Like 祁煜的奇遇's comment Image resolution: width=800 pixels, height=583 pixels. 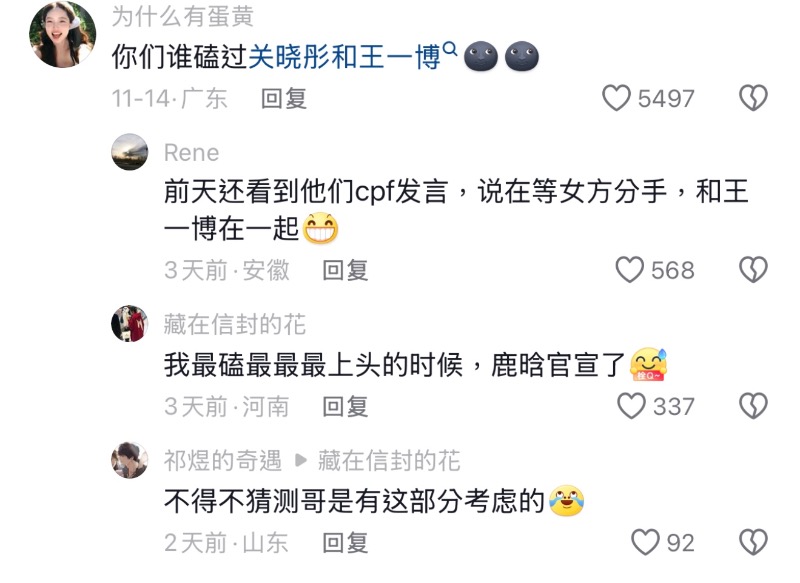tap(646, 542)
